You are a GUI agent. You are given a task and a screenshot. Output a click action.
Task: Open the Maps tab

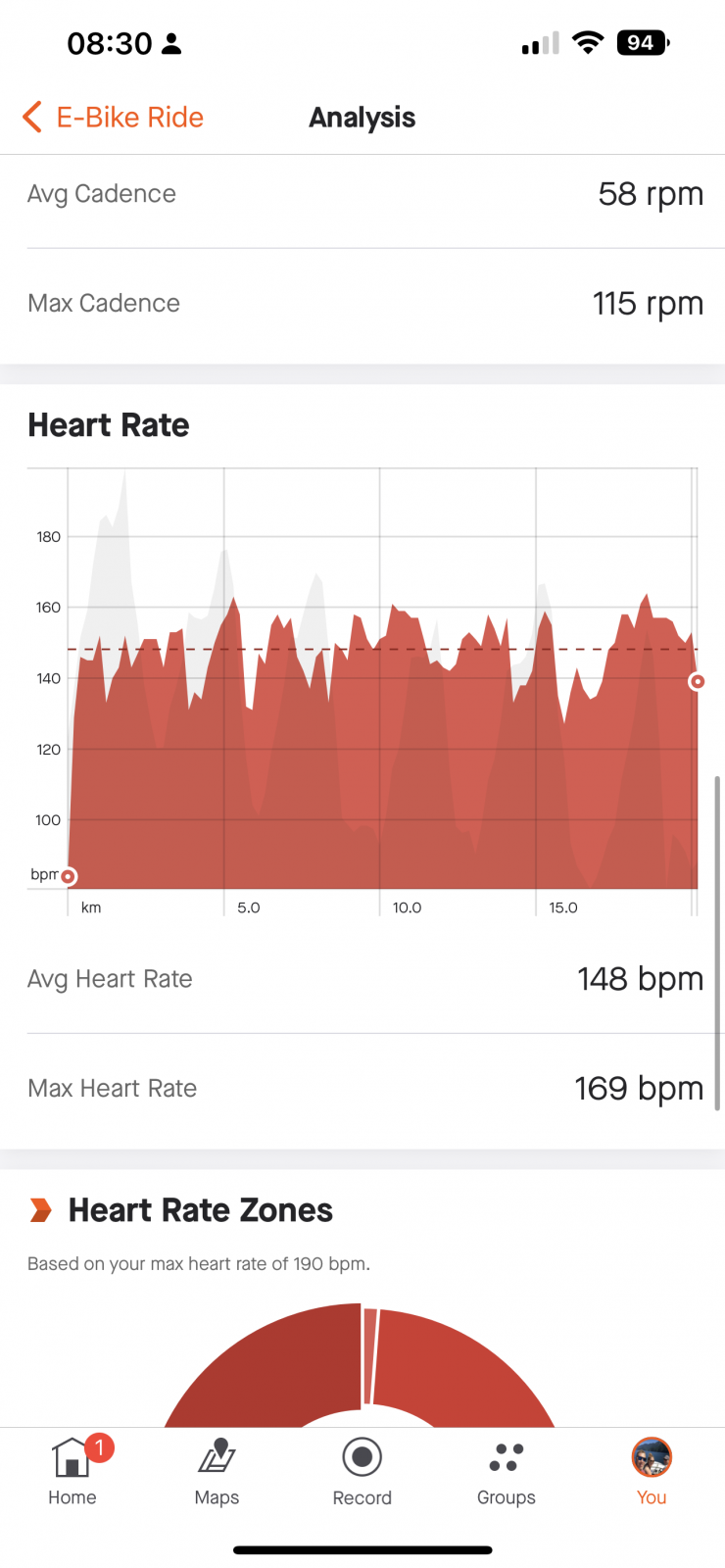point(217,1471)
